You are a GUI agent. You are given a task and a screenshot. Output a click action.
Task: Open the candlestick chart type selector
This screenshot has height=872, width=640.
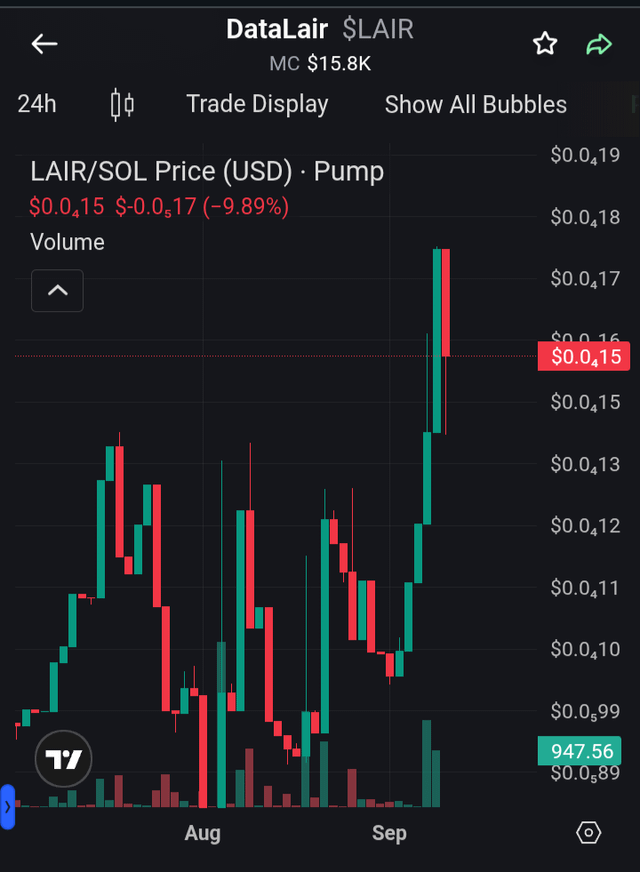coord(122,104)
